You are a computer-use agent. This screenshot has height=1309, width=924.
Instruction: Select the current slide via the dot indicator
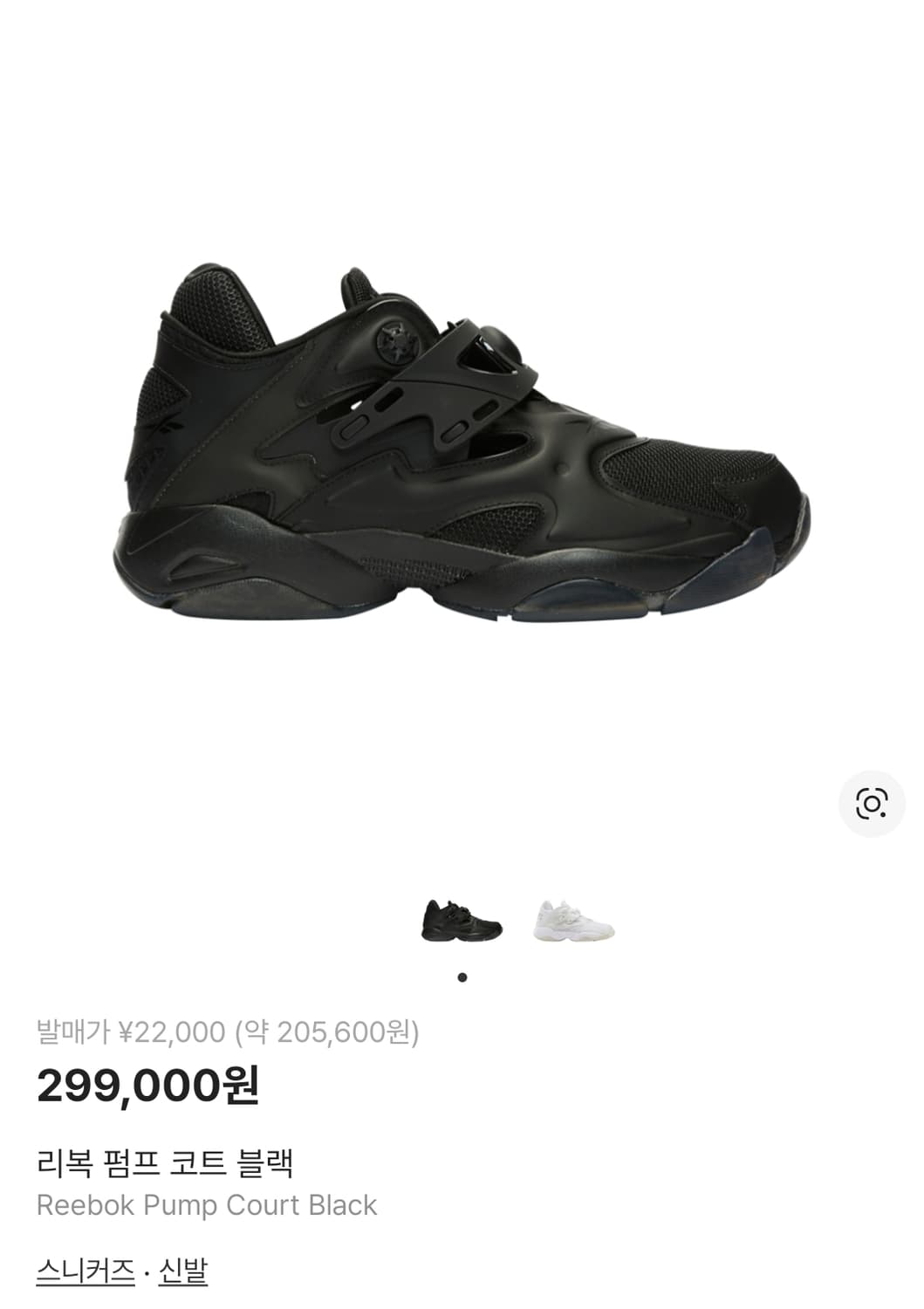tap(463, 977)
